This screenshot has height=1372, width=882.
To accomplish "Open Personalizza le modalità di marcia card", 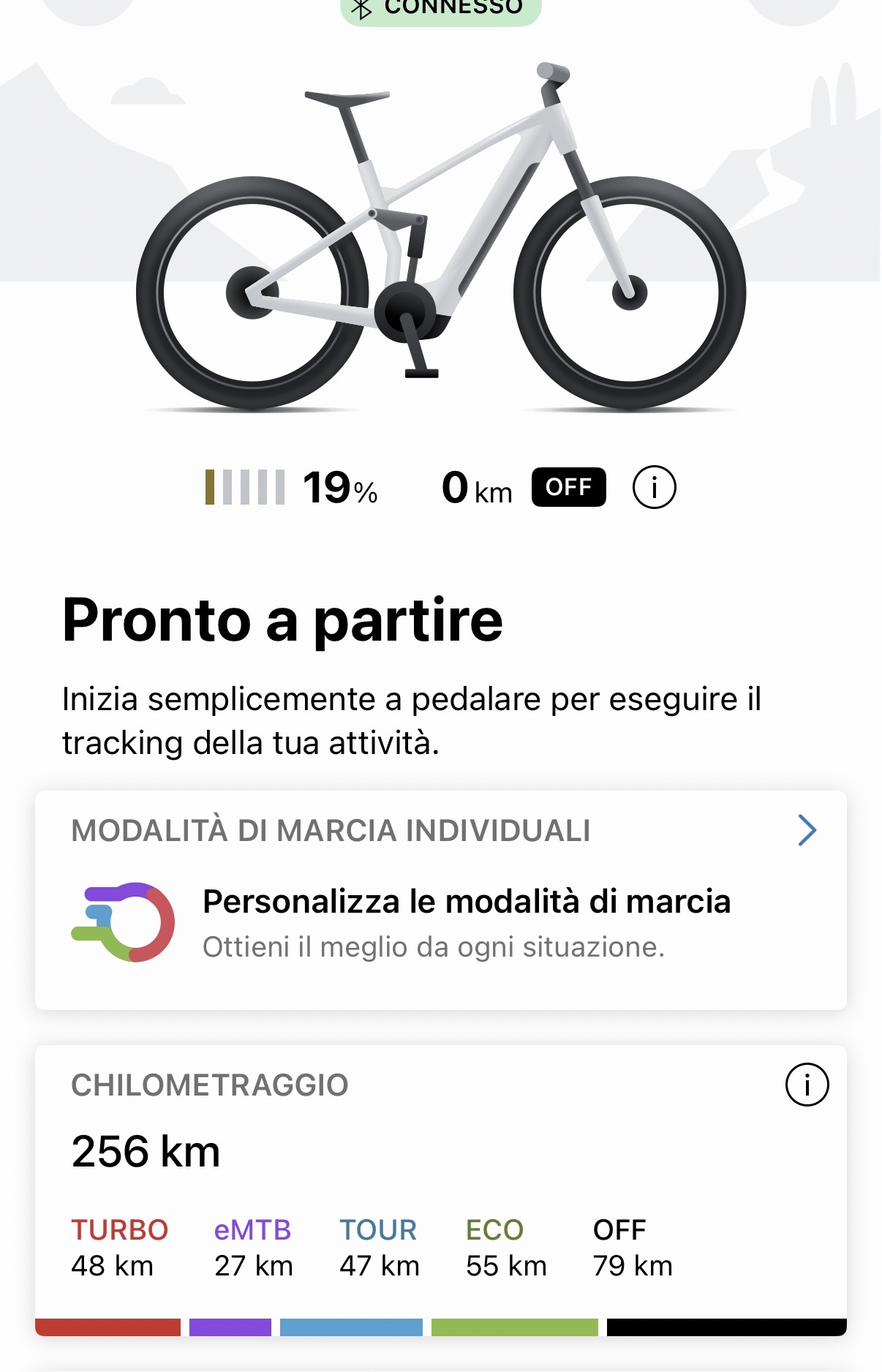I will tap(440, 901).
